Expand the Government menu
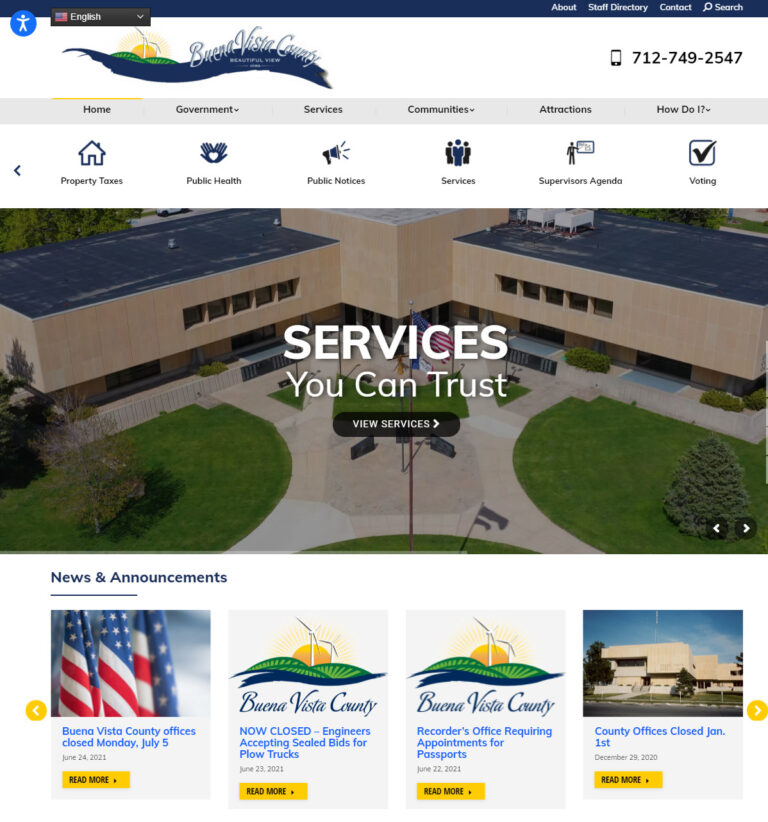This screenshot has width=768, height=822. pos(207,109)
